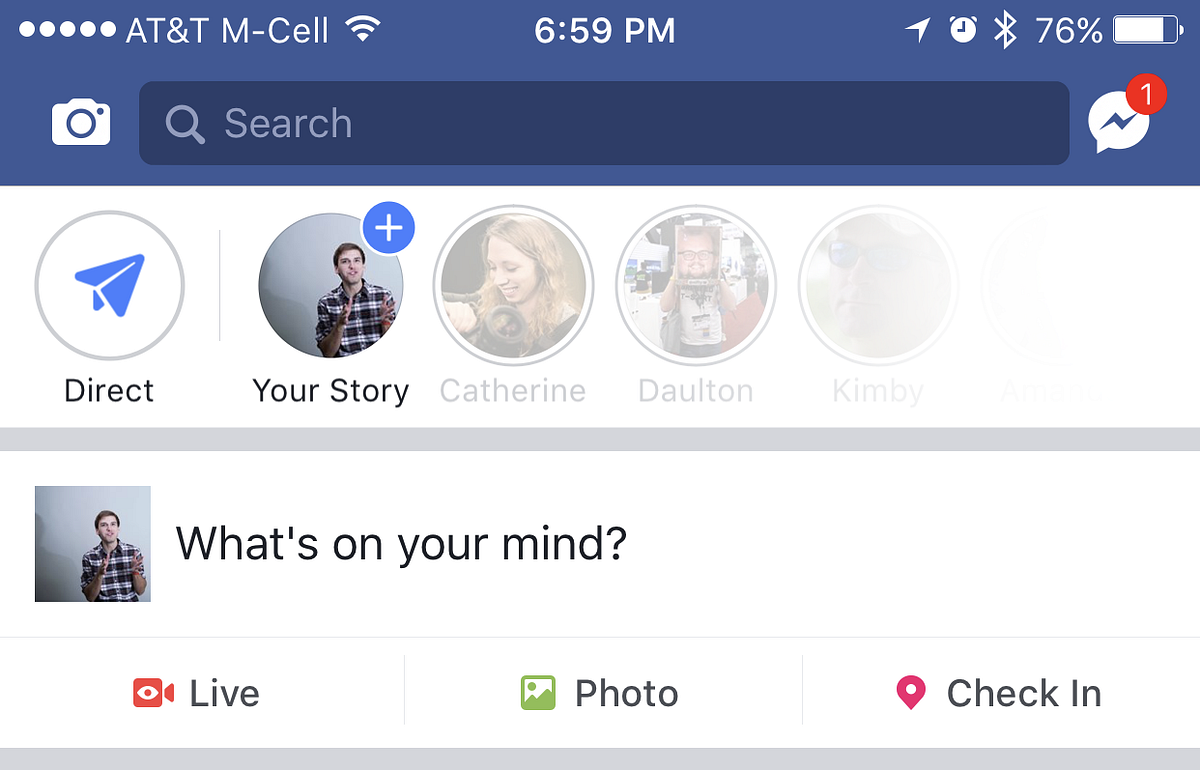The image size is (1200, 770).
Task: Start a Live video
Action: click(198, 693)
